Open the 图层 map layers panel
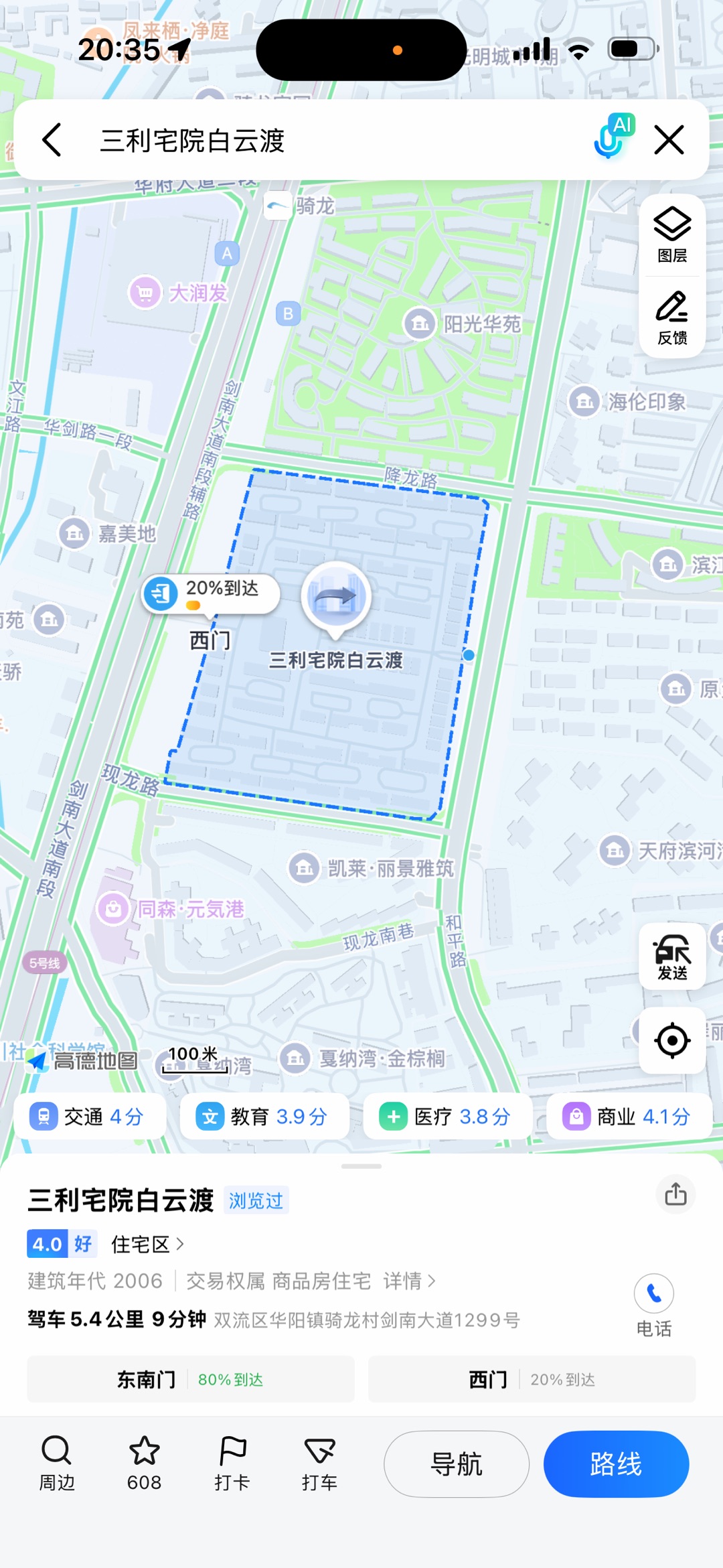723x1568 pixels. point(672,234)
